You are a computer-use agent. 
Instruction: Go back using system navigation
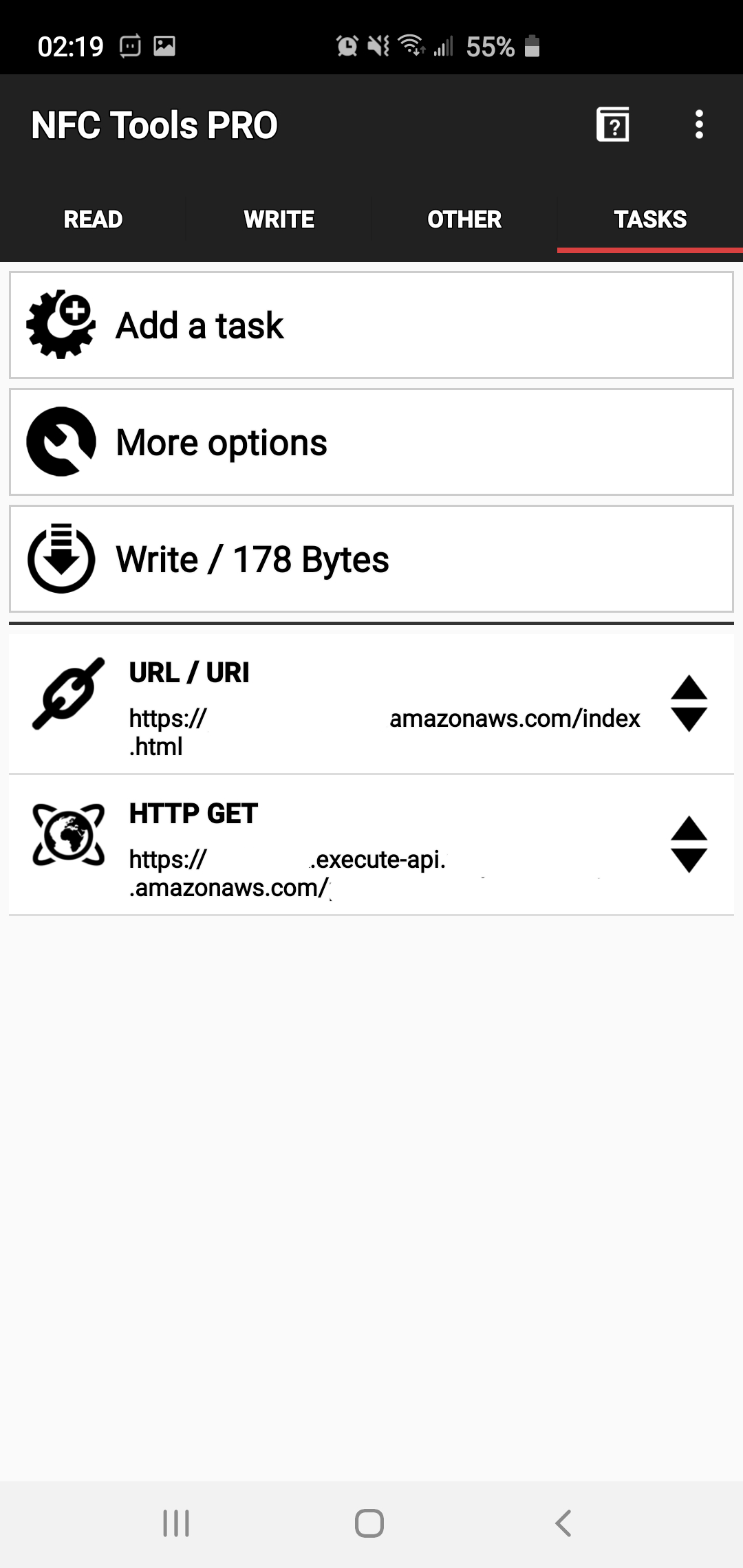(563, 1523)
